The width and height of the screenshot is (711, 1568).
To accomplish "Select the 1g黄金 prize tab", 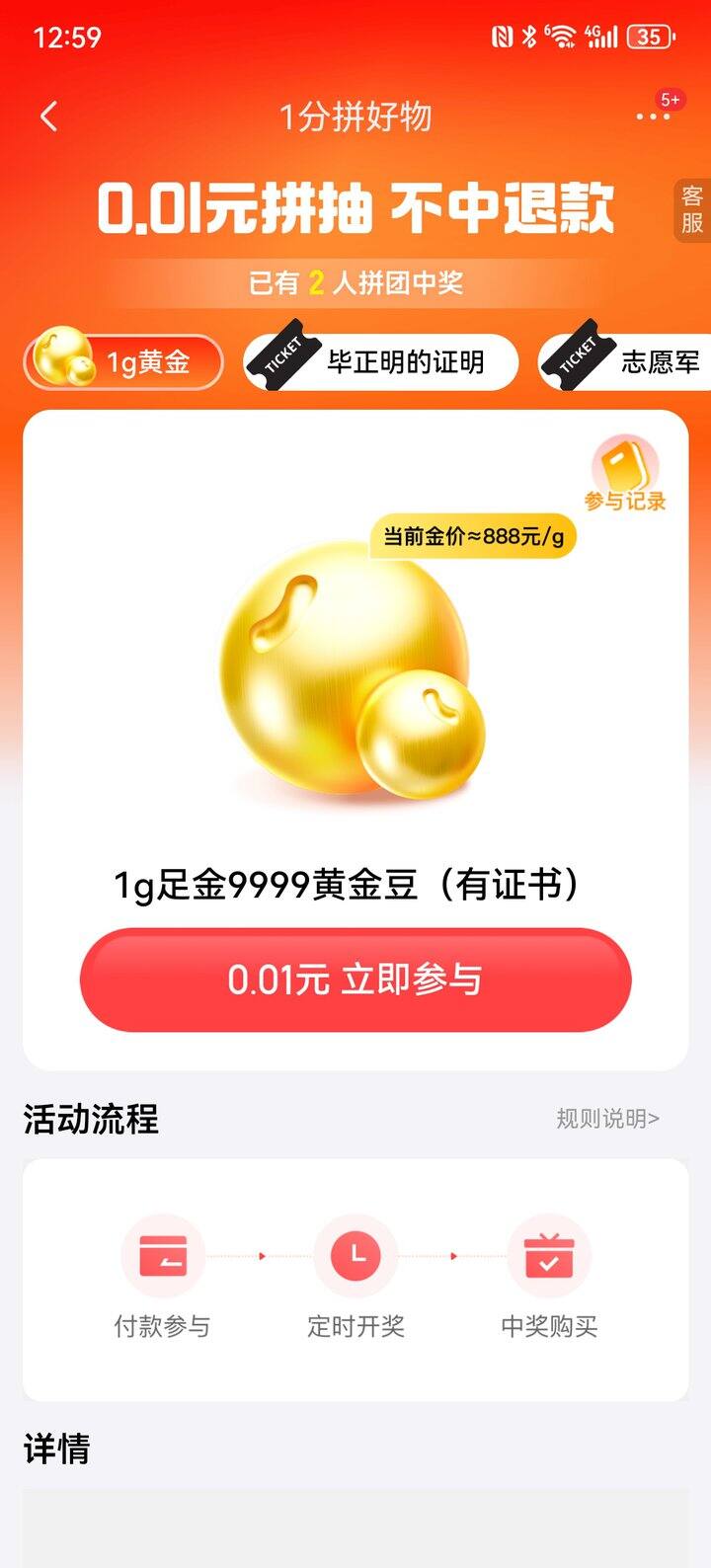I will pos(123,361).
